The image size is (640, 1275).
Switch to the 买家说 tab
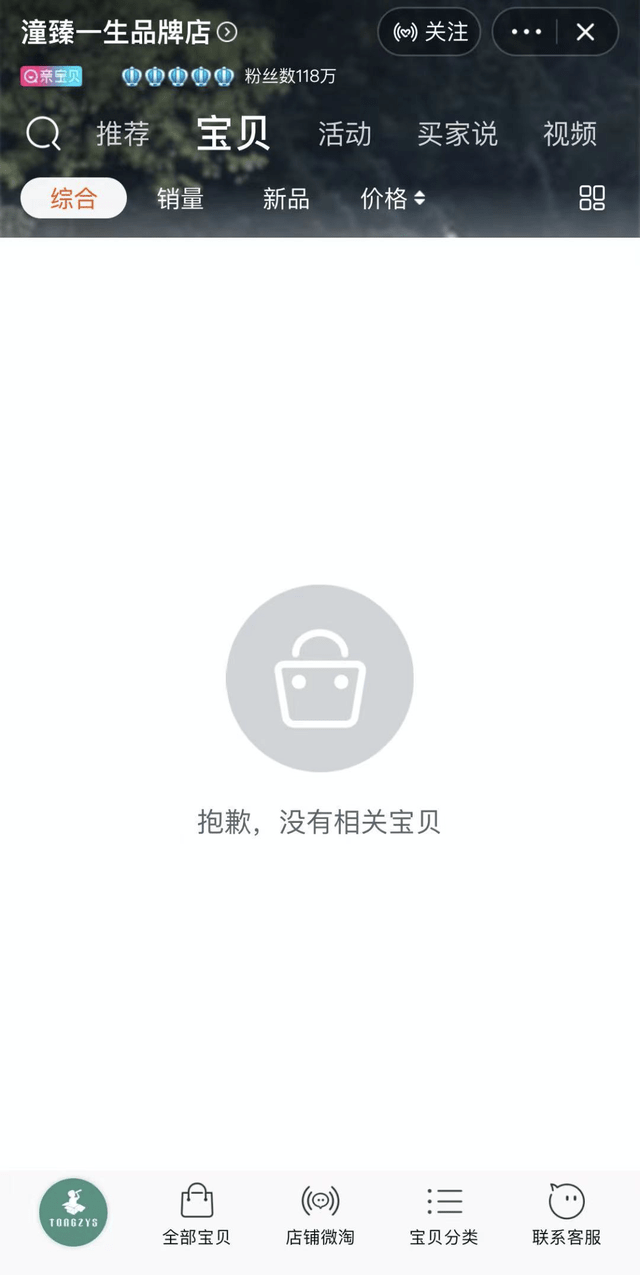(457, 134)
